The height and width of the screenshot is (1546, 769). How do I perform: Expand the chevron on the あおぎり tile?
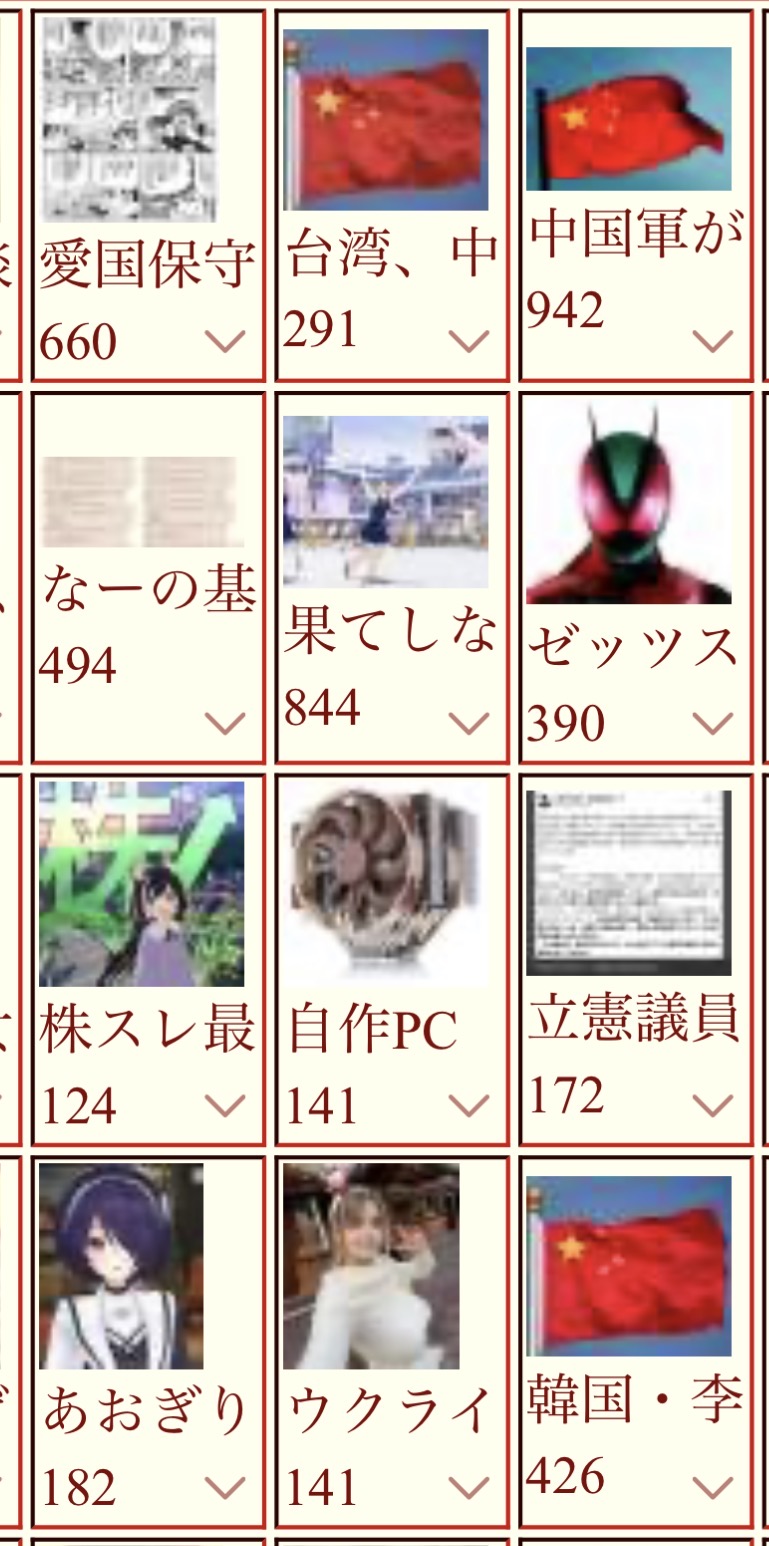tap(225, 1488)
